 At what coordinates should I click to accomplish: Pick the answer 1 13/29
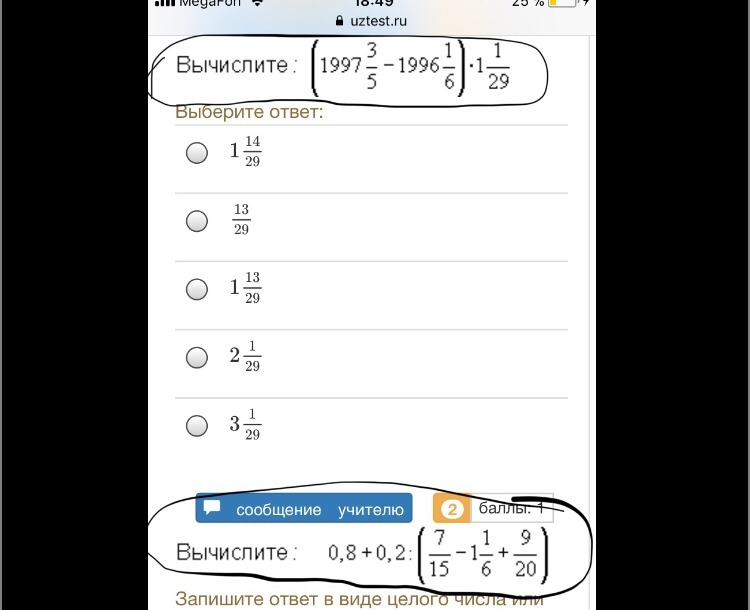(x=197, y=289)
